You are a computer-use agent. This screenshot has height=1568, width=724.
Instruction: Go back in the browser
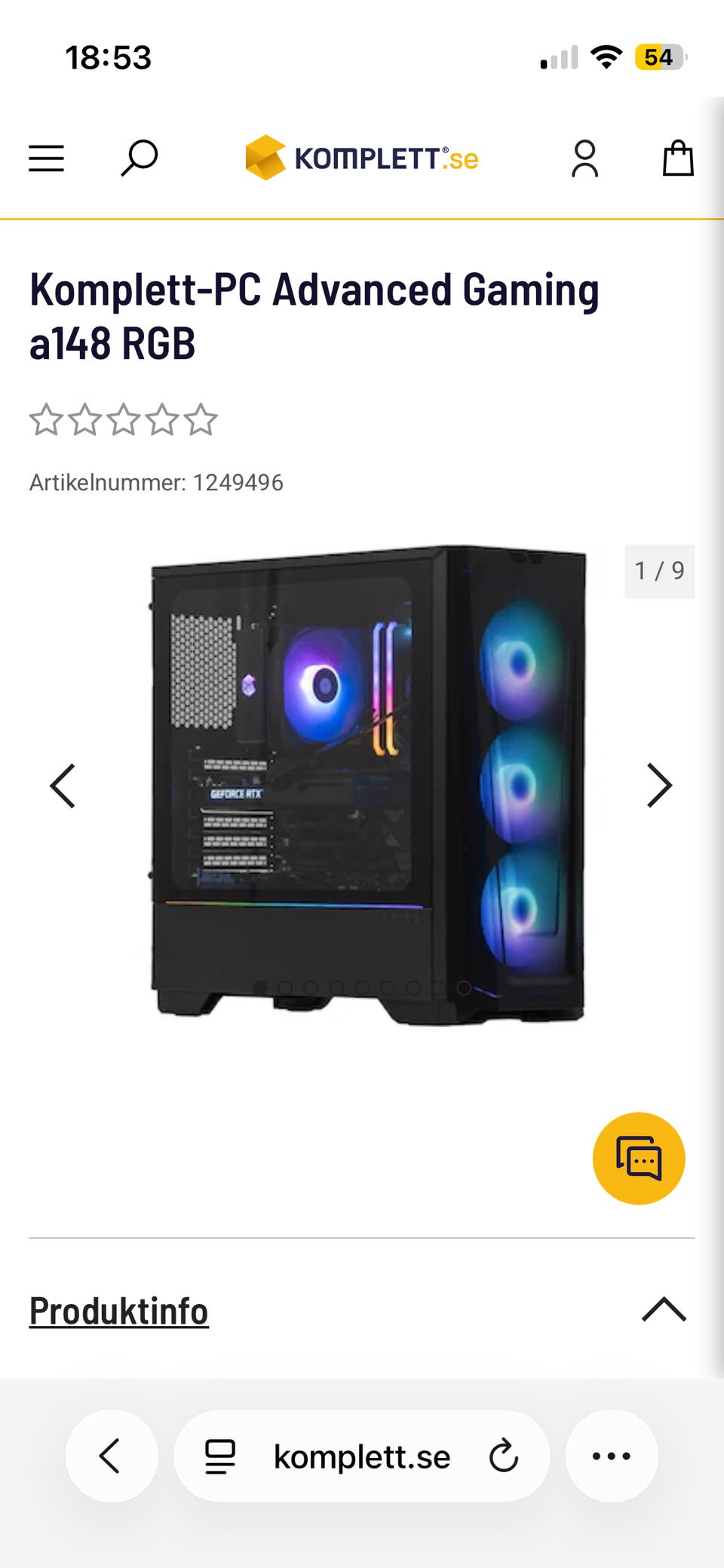pos(111,1456)
